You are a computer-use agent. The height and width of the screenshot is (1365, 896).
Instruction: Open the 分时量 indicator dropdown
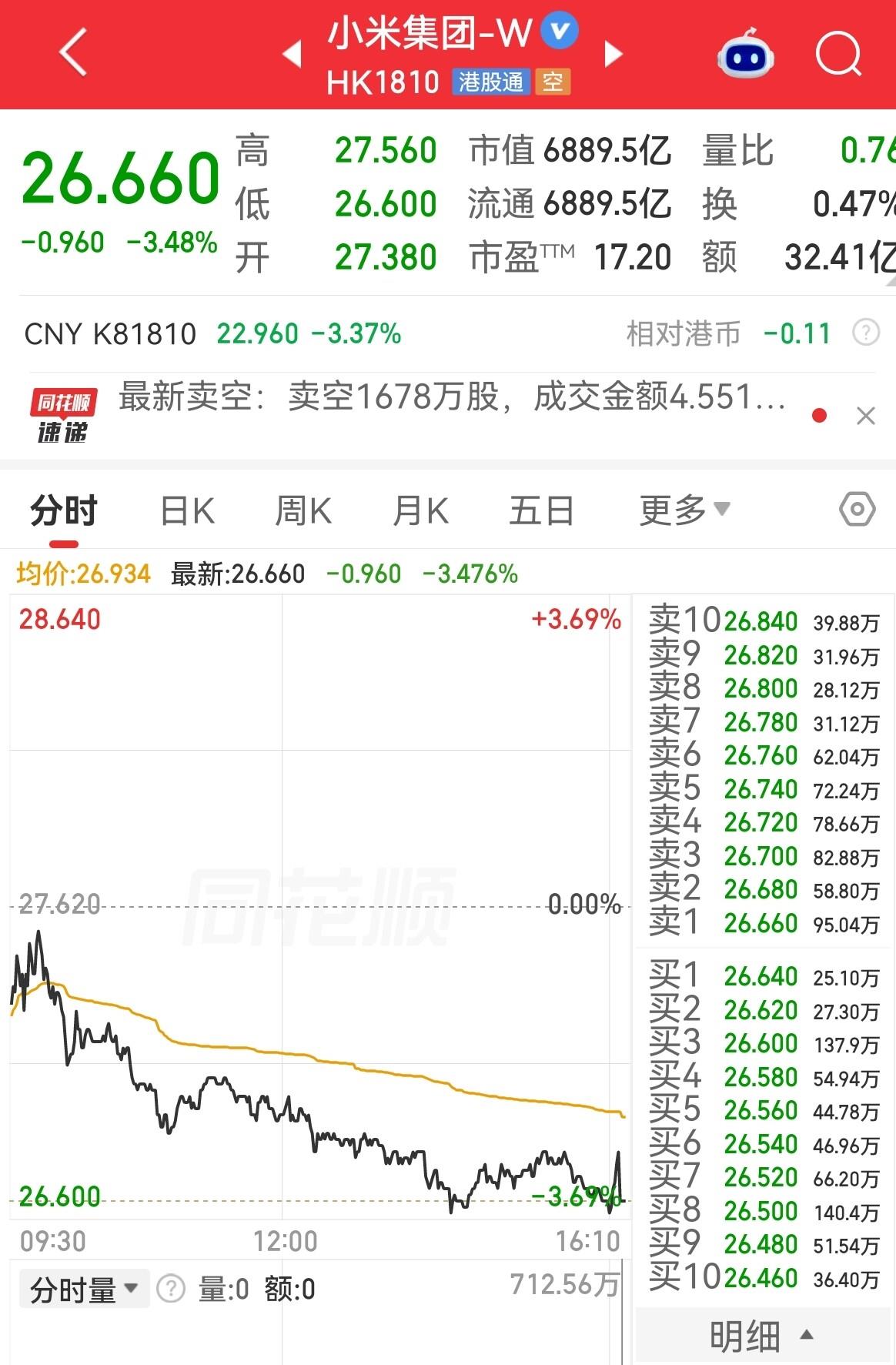[x=84, y=1290]
